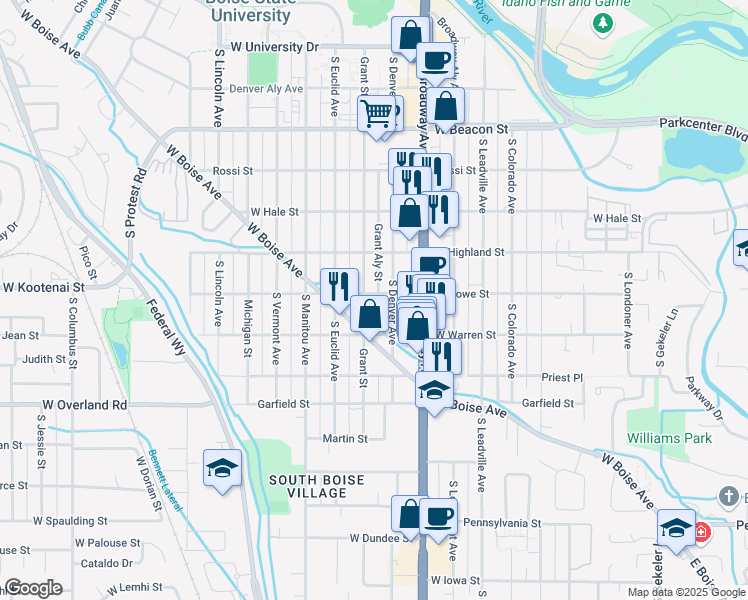Tap the coffee marker near W University Dr
The width and height of the screenshot is (748, 600).
434,61
